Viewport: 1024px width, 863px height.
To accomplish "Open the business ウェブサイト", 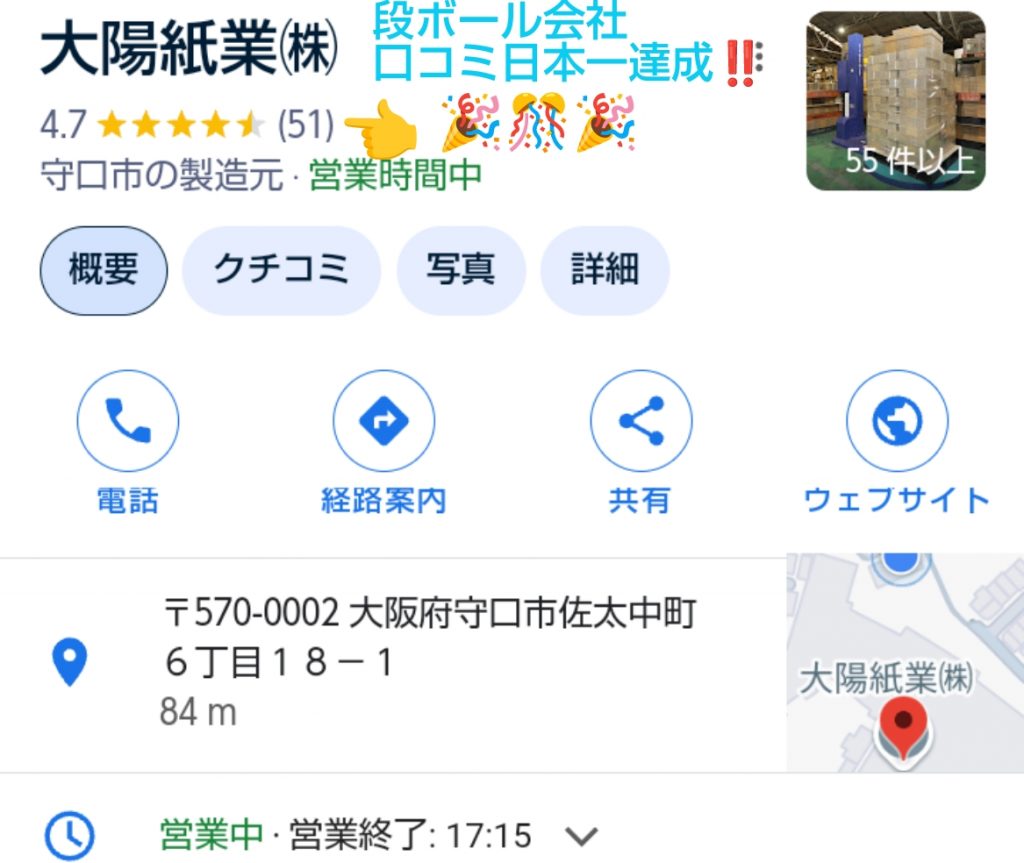I will tap(896, 421).
